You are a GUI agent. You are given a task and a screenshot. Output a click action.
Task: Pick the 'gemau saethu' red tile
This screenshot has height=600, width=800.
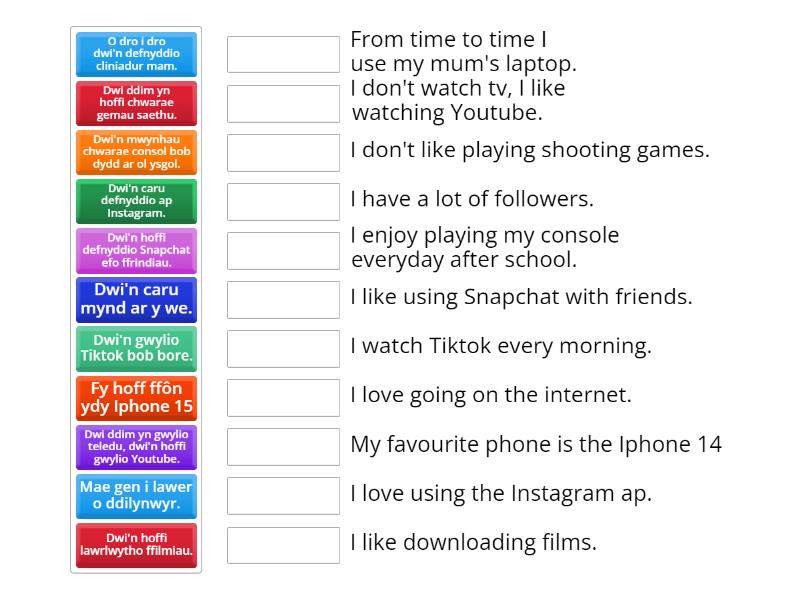136,103
